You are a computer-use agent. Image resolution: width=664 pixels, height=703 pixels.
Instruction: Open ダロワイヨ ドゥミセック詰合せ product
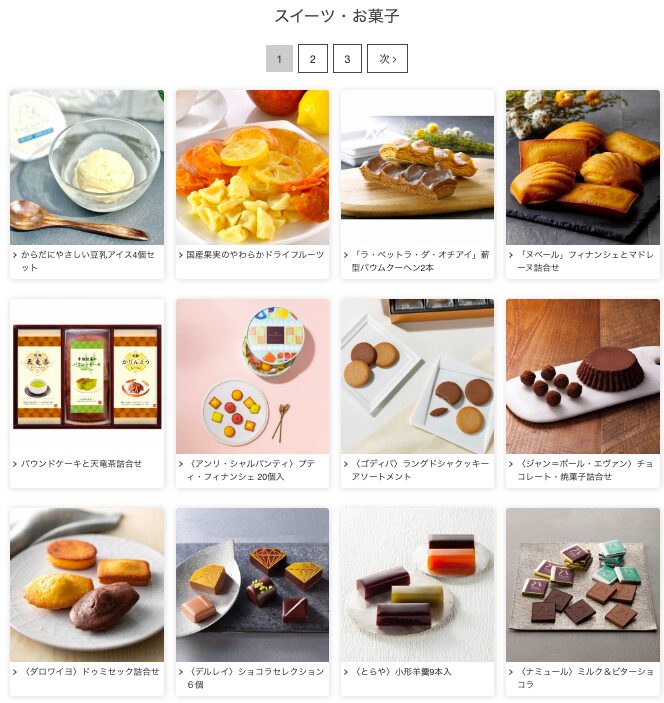(87, 585)
